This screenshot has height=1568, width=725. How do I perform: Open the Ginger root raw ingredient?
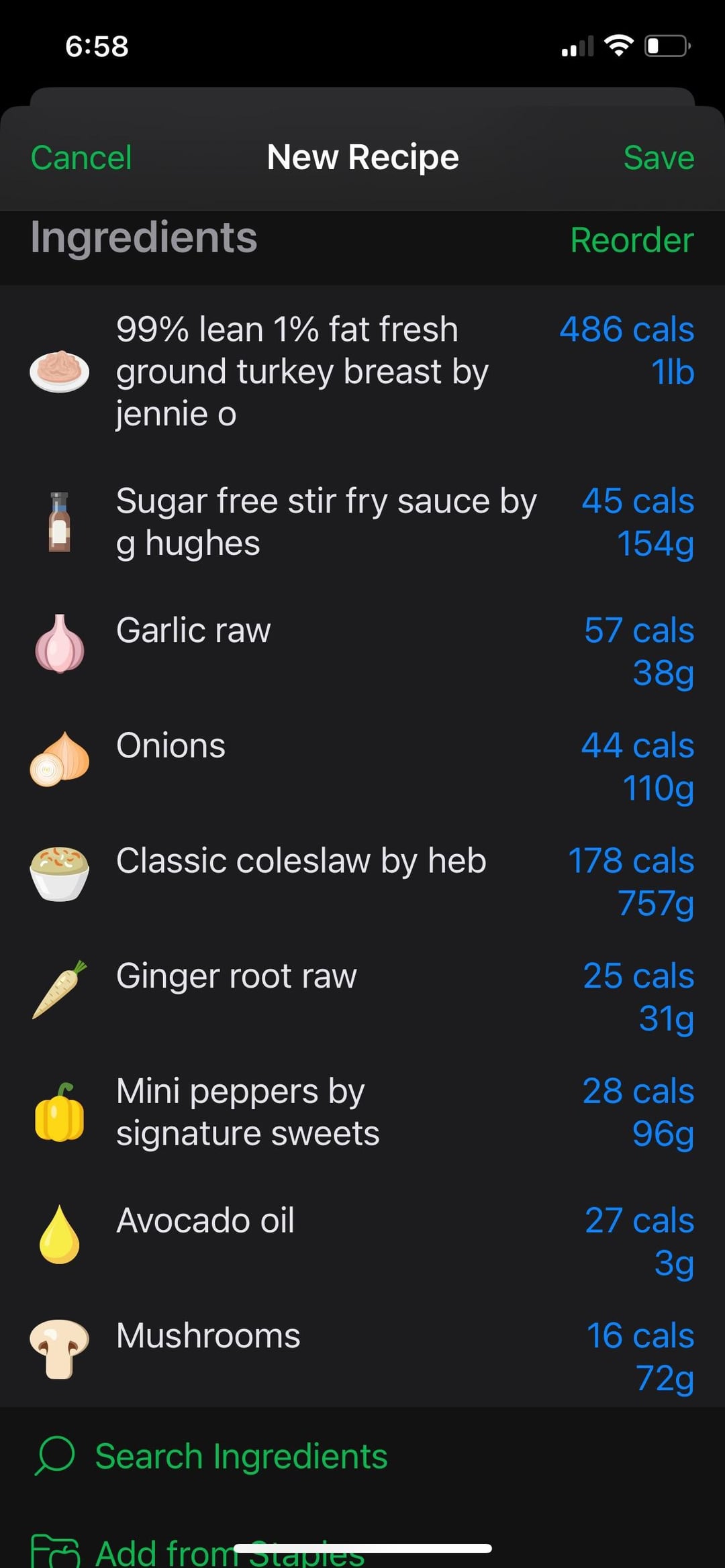point(236,976)
